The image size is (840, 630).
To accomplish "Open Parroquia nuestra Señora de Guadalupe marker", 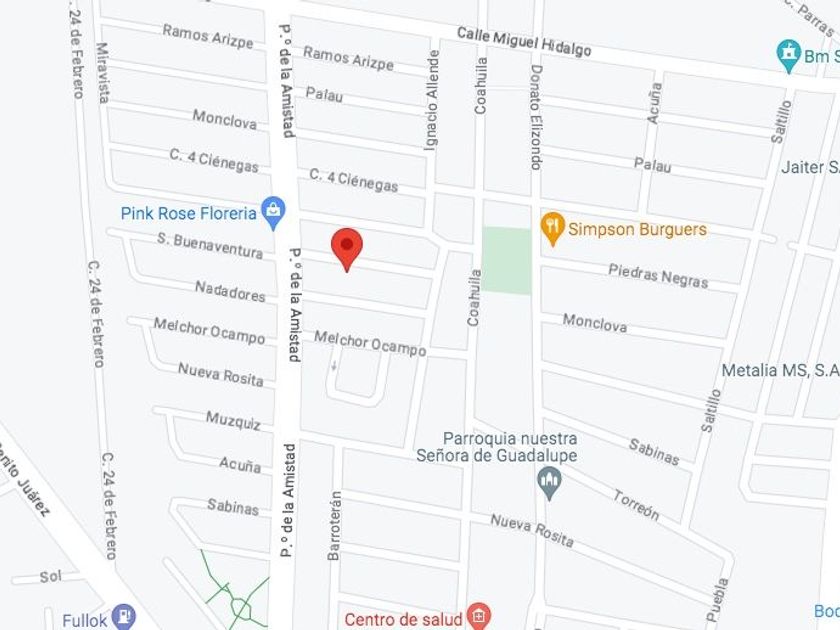I will pyautogui.click(x=549, y=483).
